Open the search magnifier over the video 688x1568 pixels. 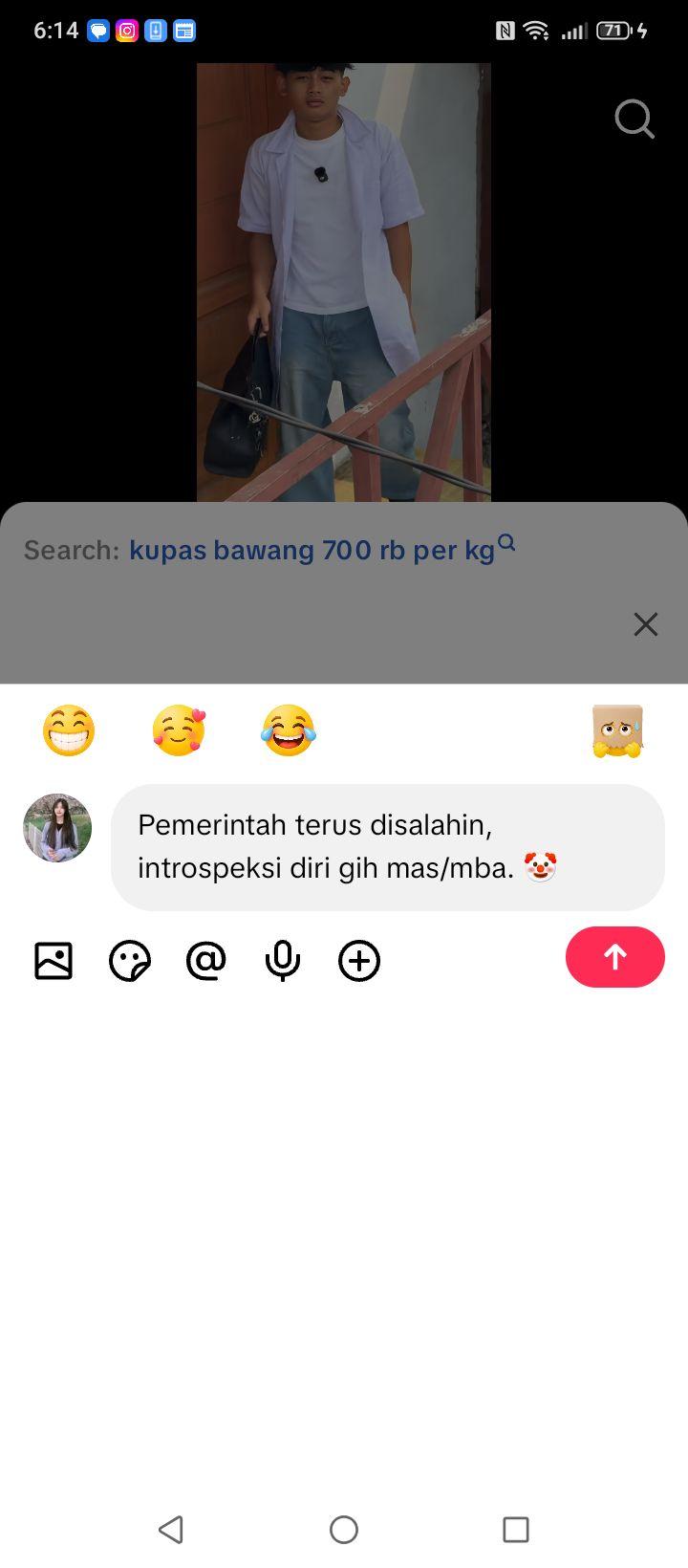click(x=634, y=120)
